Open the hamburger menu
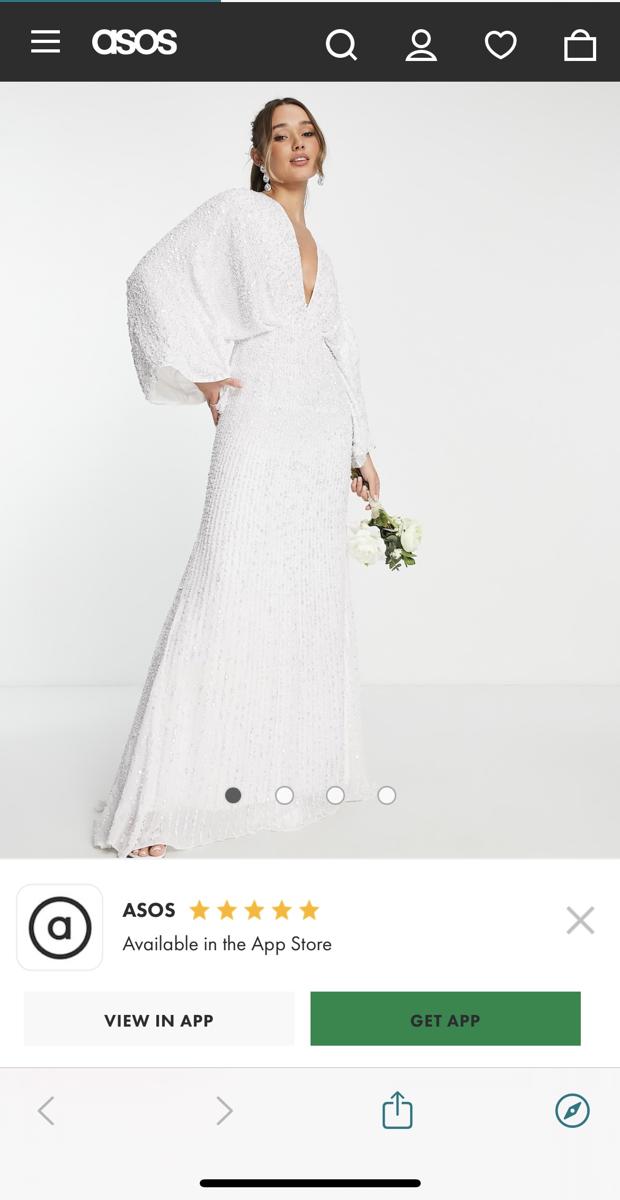This screenshot has width=620, height=1200. tap(45, 42)
